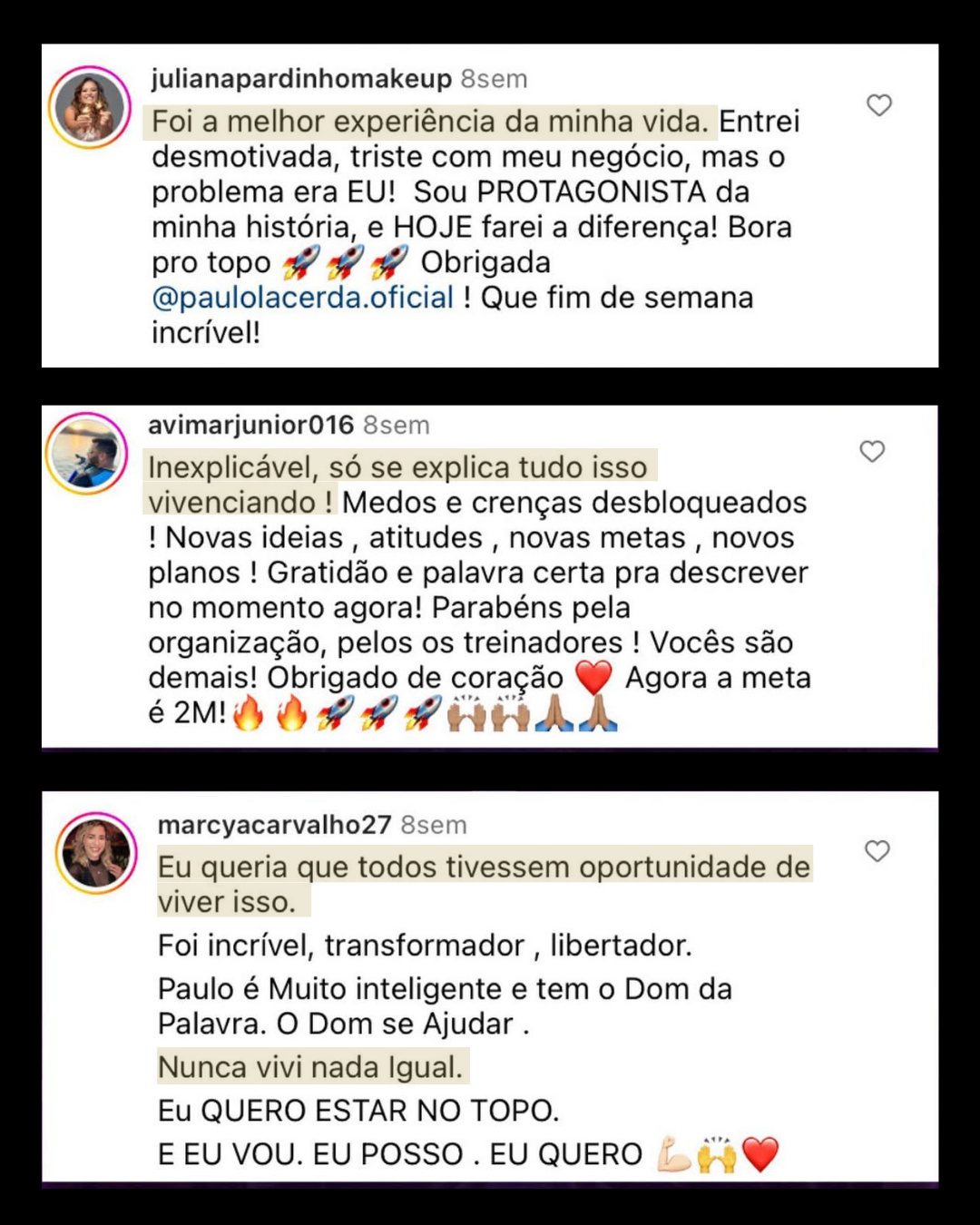Like marcyacarvalho27's comment with the heart icon

(877, 851)
